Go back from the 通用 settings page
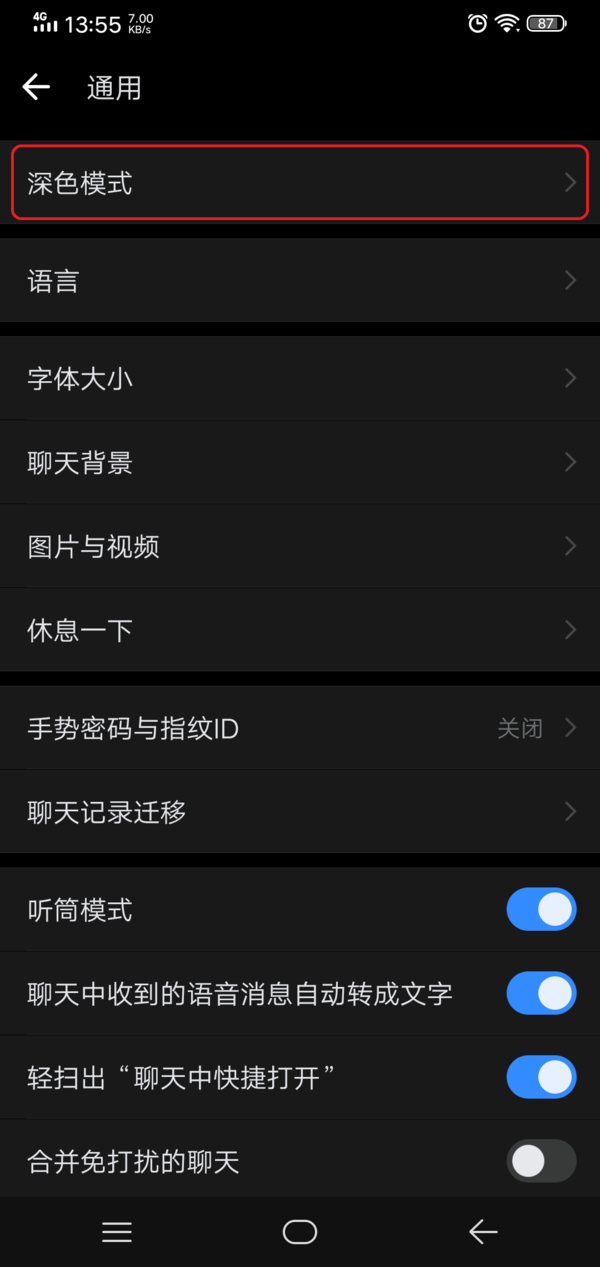 pos(37,88)
